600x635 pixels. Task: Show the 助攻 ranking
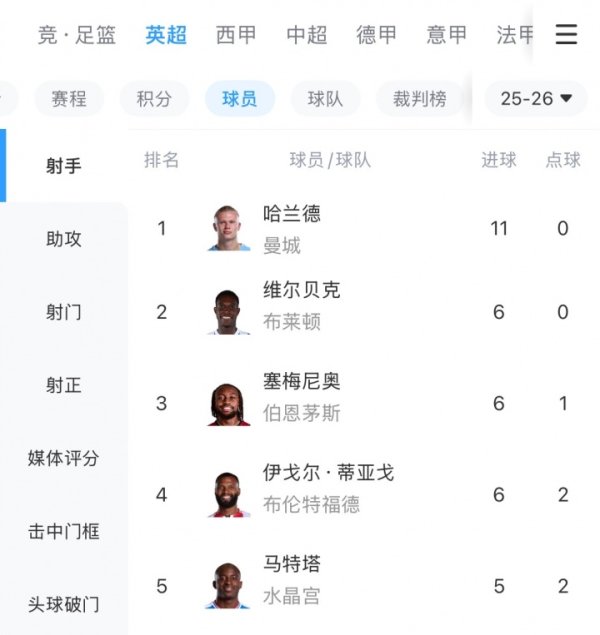pos(64,239)
